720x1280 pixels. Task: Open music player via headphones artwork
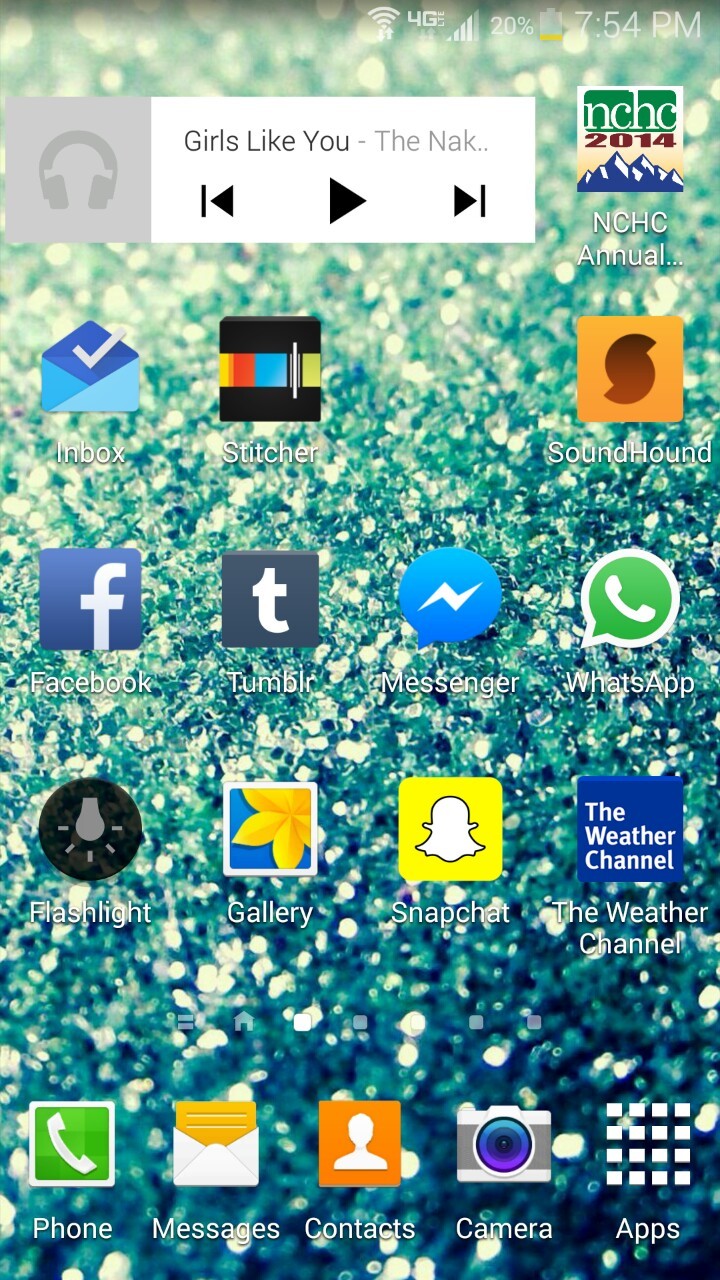coord(78,170)
